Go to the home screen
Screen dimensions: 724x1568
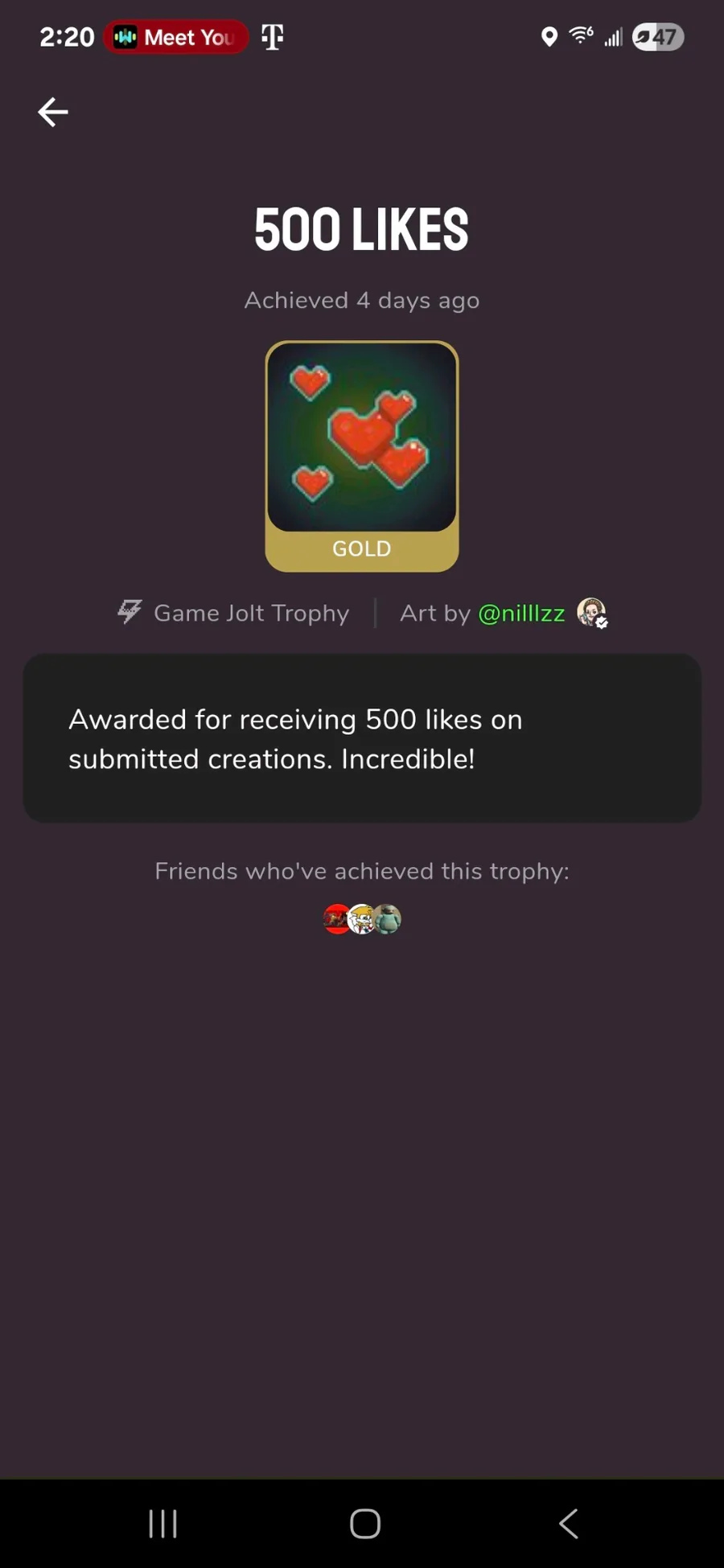365,1523
